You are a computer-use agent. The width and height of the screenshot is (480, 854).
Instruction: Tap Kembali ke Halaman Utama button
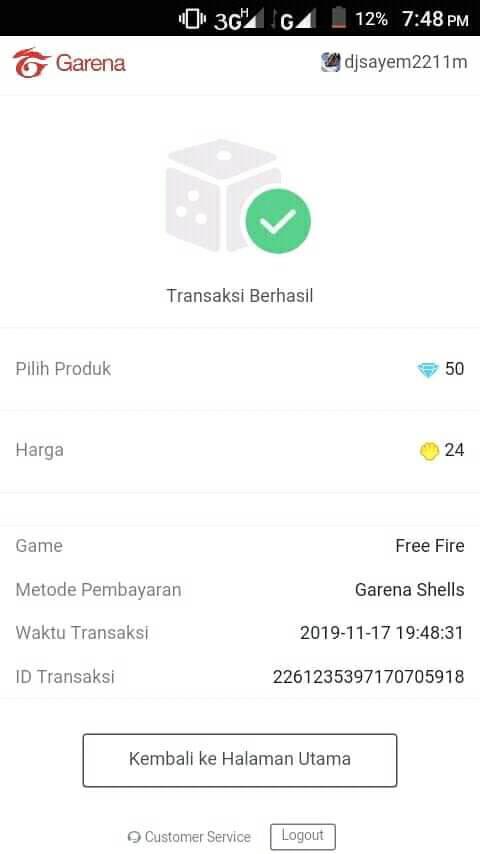[240, 760]
